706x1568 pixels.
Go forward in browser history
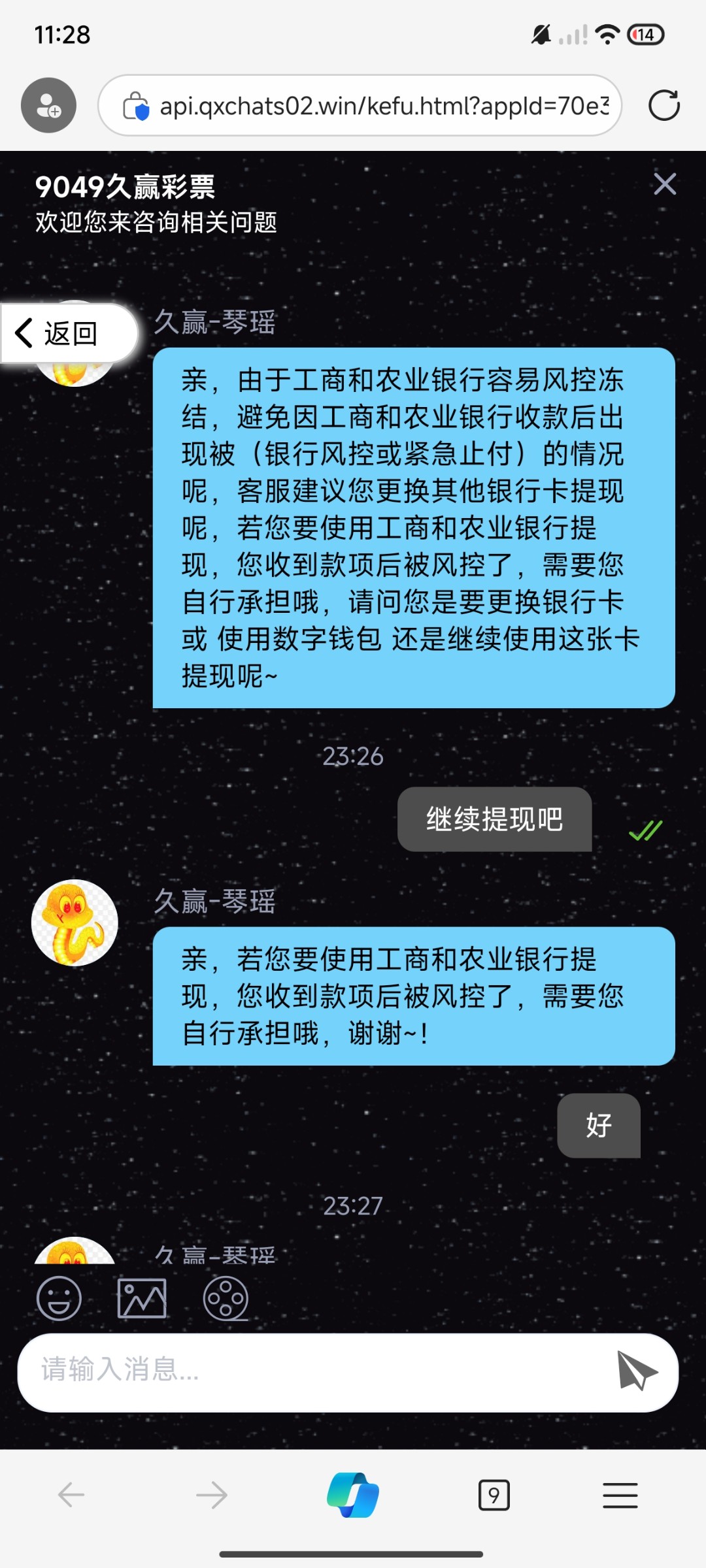point(212,1495)
